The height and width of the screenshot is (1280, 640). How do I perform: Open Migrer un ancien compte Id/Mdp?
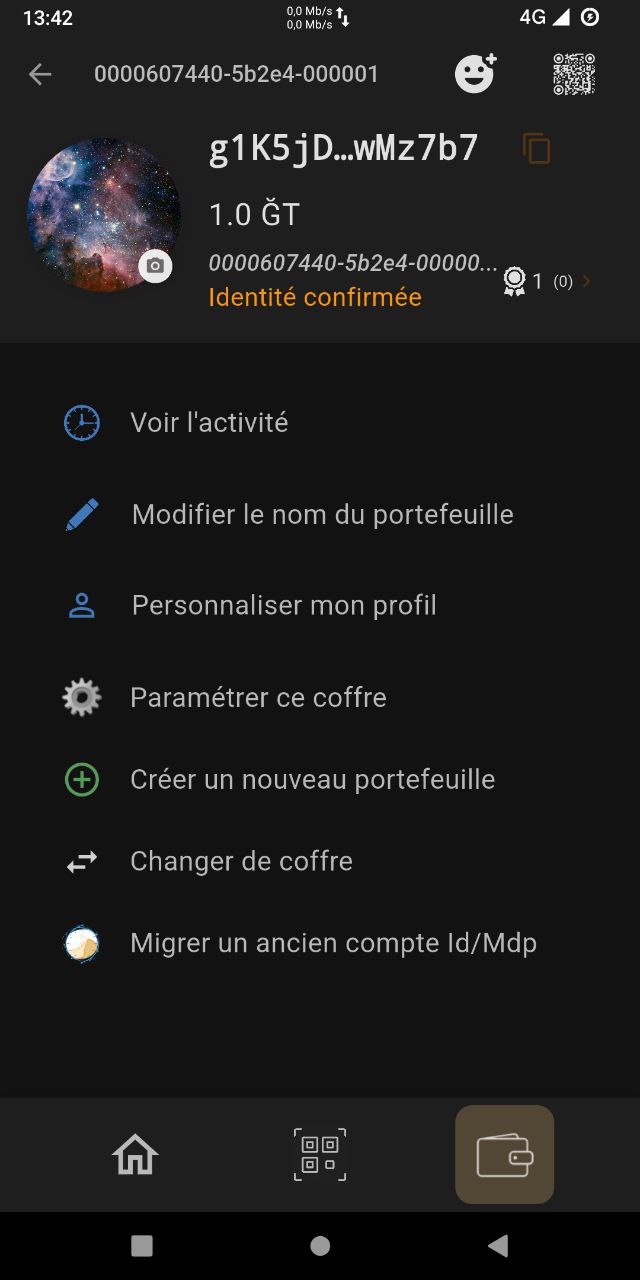[333, 944]
